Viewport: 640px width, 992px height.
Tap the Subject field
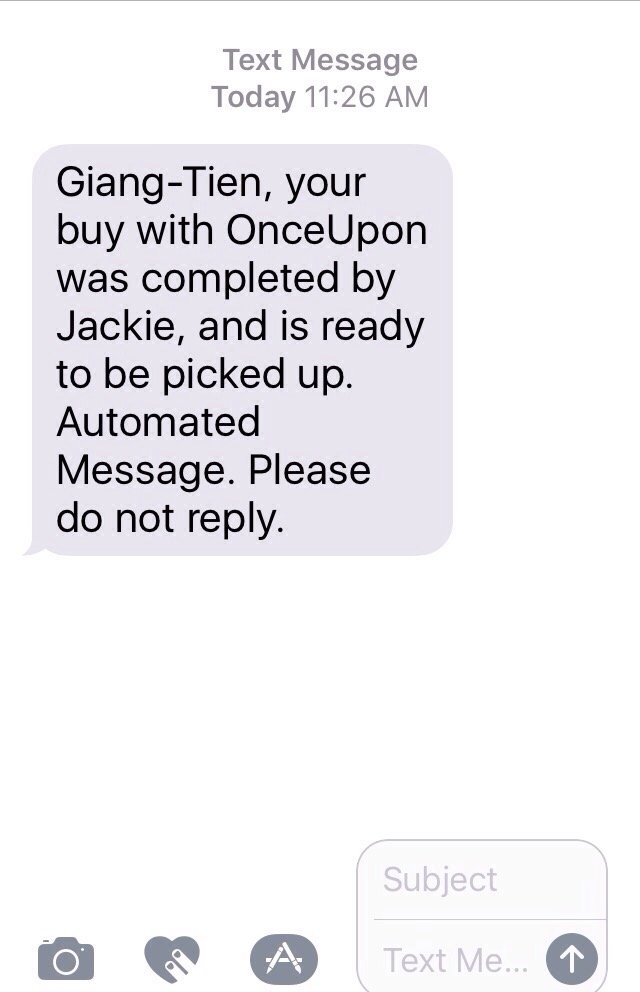[480, 880]
